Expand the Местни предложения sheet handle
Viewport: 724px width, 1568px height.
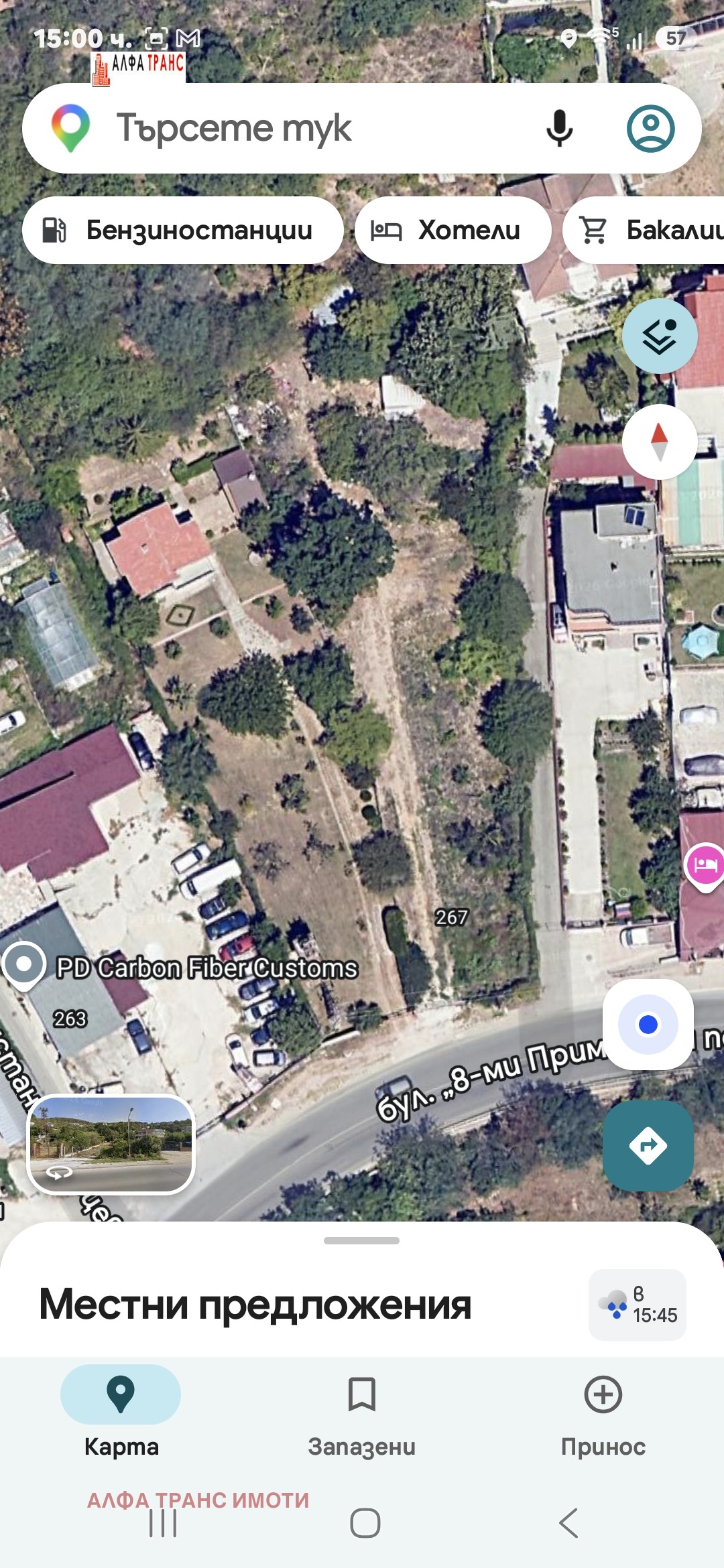(x=362, y=1241)
